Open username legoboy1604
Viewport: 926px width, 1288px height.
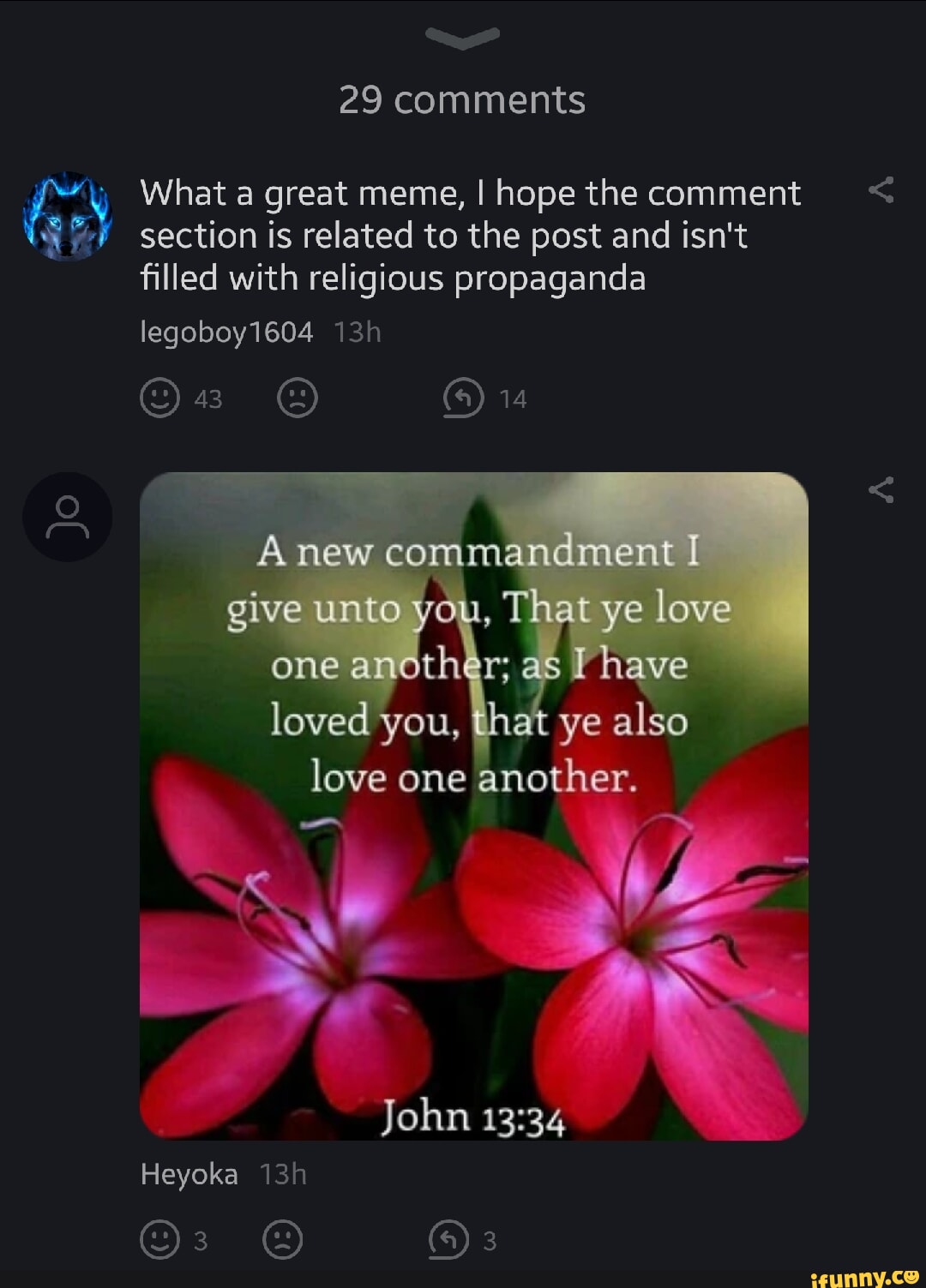click(226, 332)
